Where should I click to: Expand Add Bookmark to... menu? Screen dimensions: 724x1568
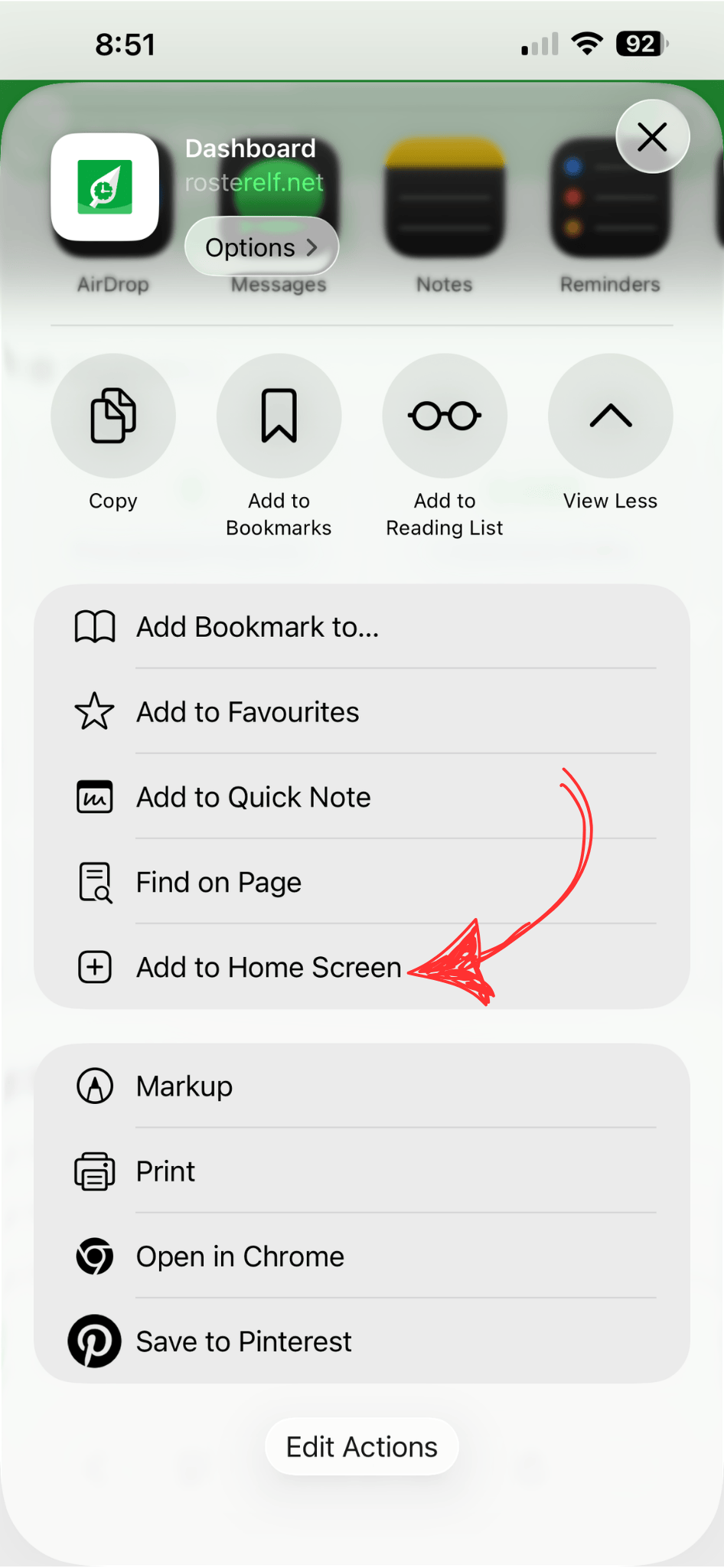[x=257, y=626]
